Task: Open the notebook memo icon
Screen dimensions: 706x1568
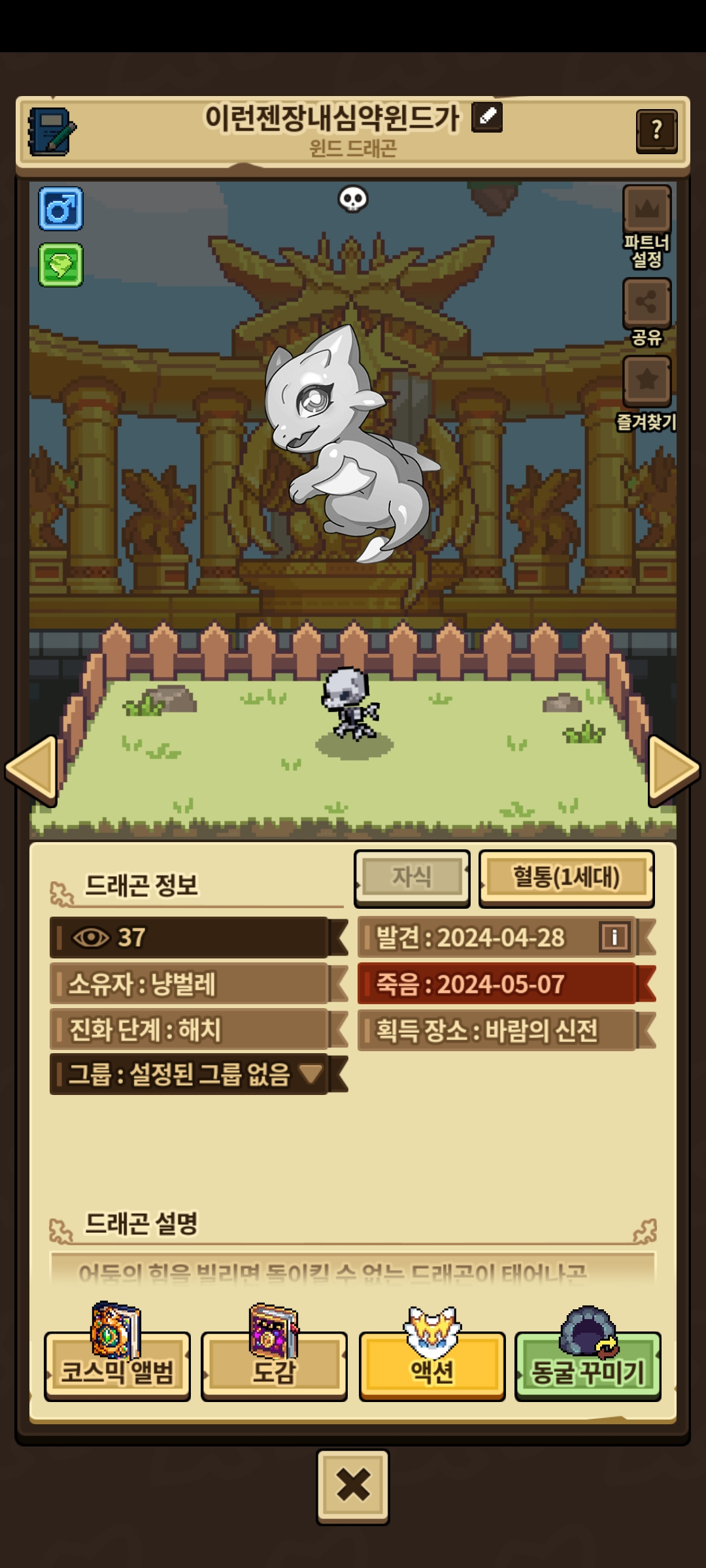Action: point(52,131)
